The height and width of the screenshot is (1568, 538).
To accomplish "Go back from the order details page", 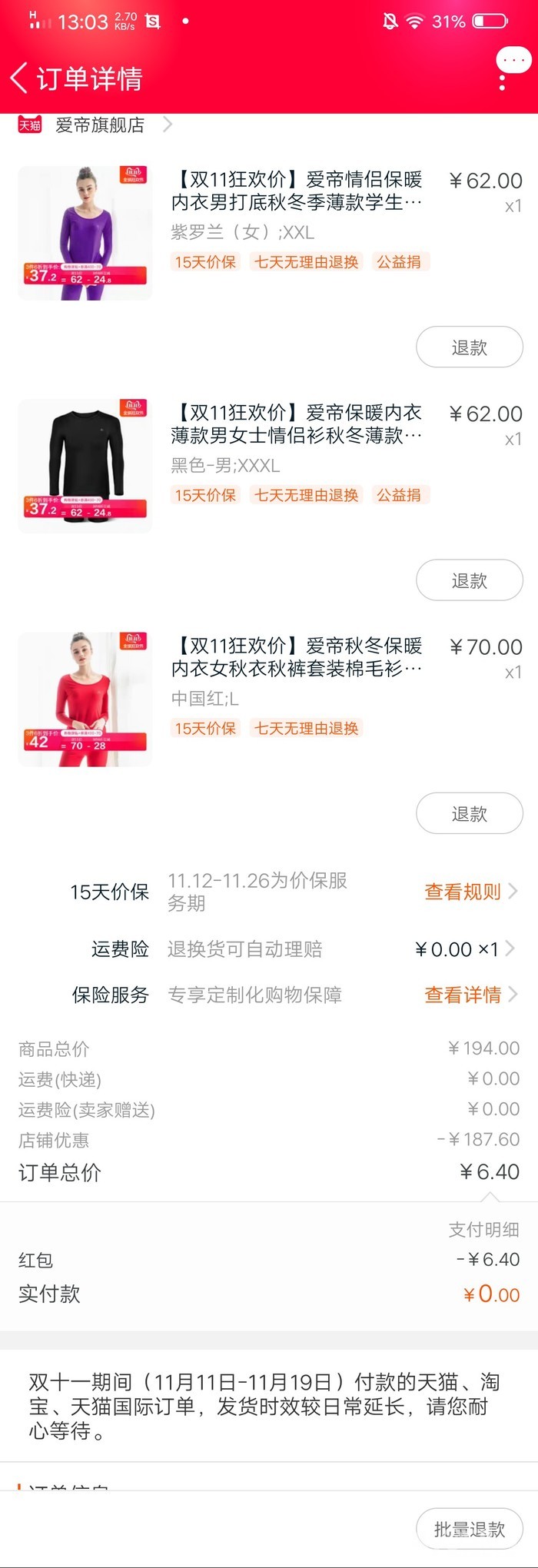I will click(20, 78).
